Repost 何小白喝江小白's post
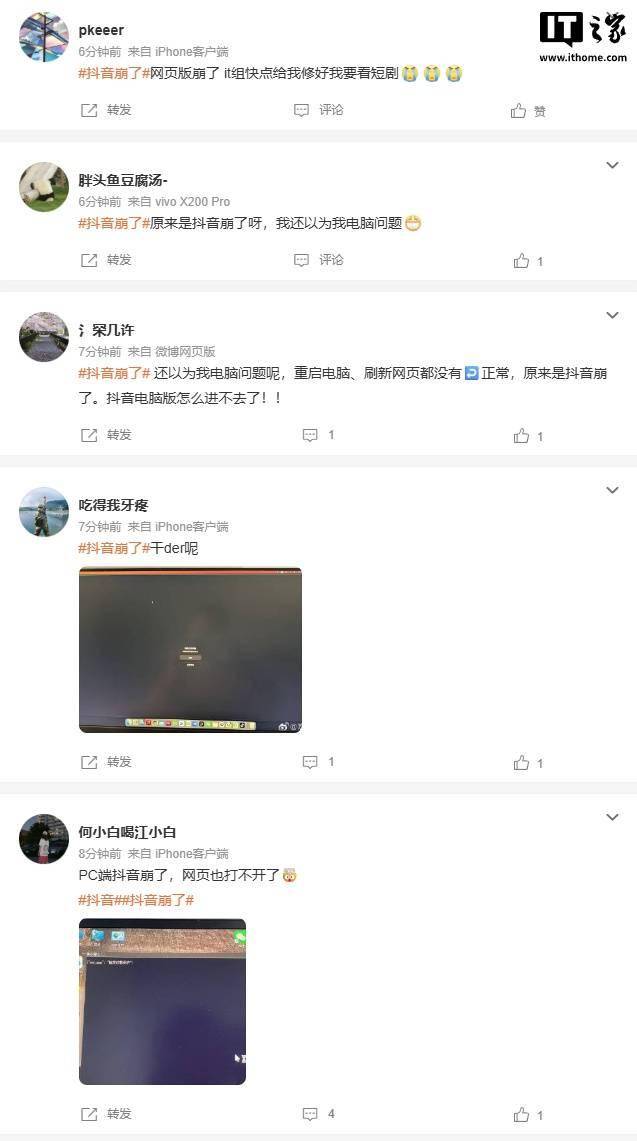 106,1114
